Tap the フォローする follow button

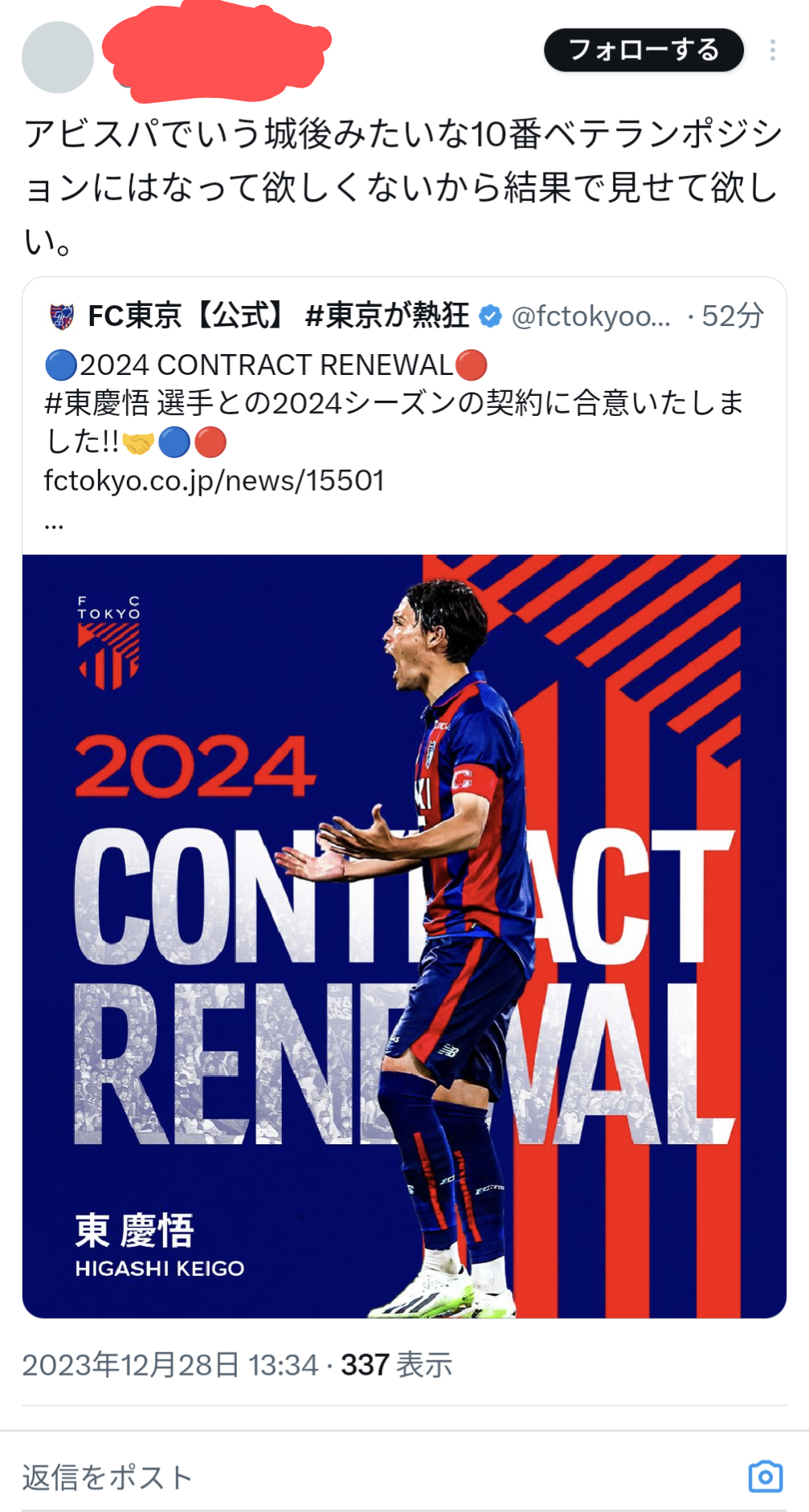click(644, 50)
